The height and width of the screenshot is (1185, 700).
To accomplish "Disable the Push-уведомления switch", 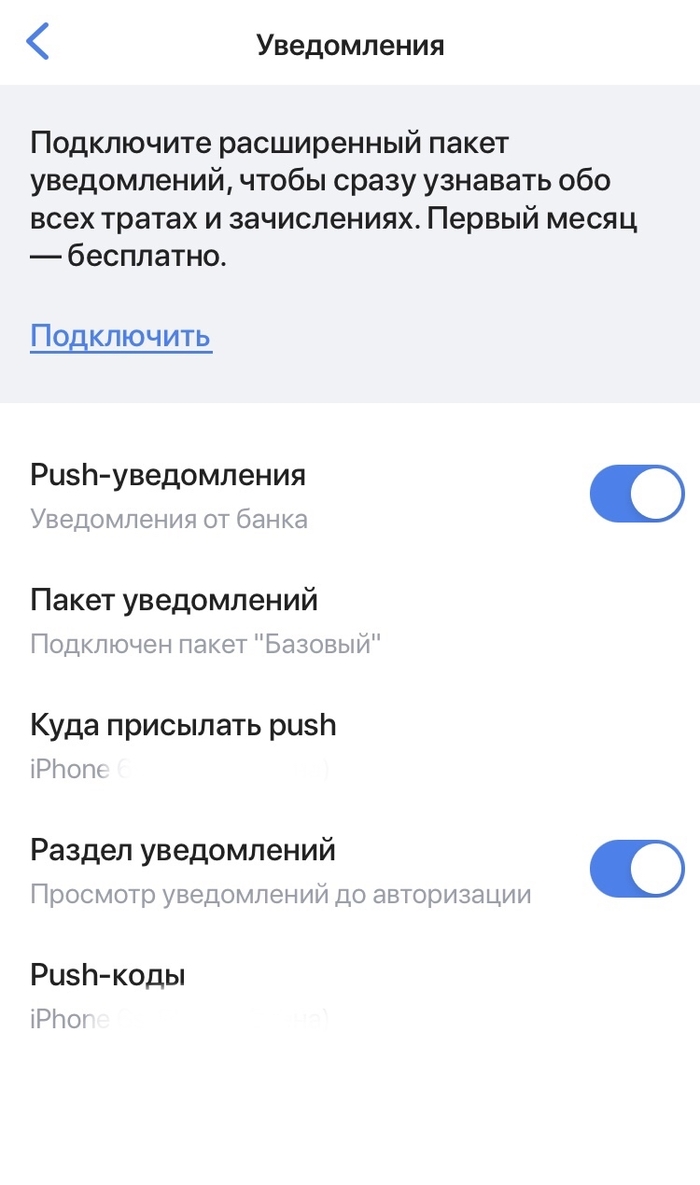I will [x=636, y=493].
